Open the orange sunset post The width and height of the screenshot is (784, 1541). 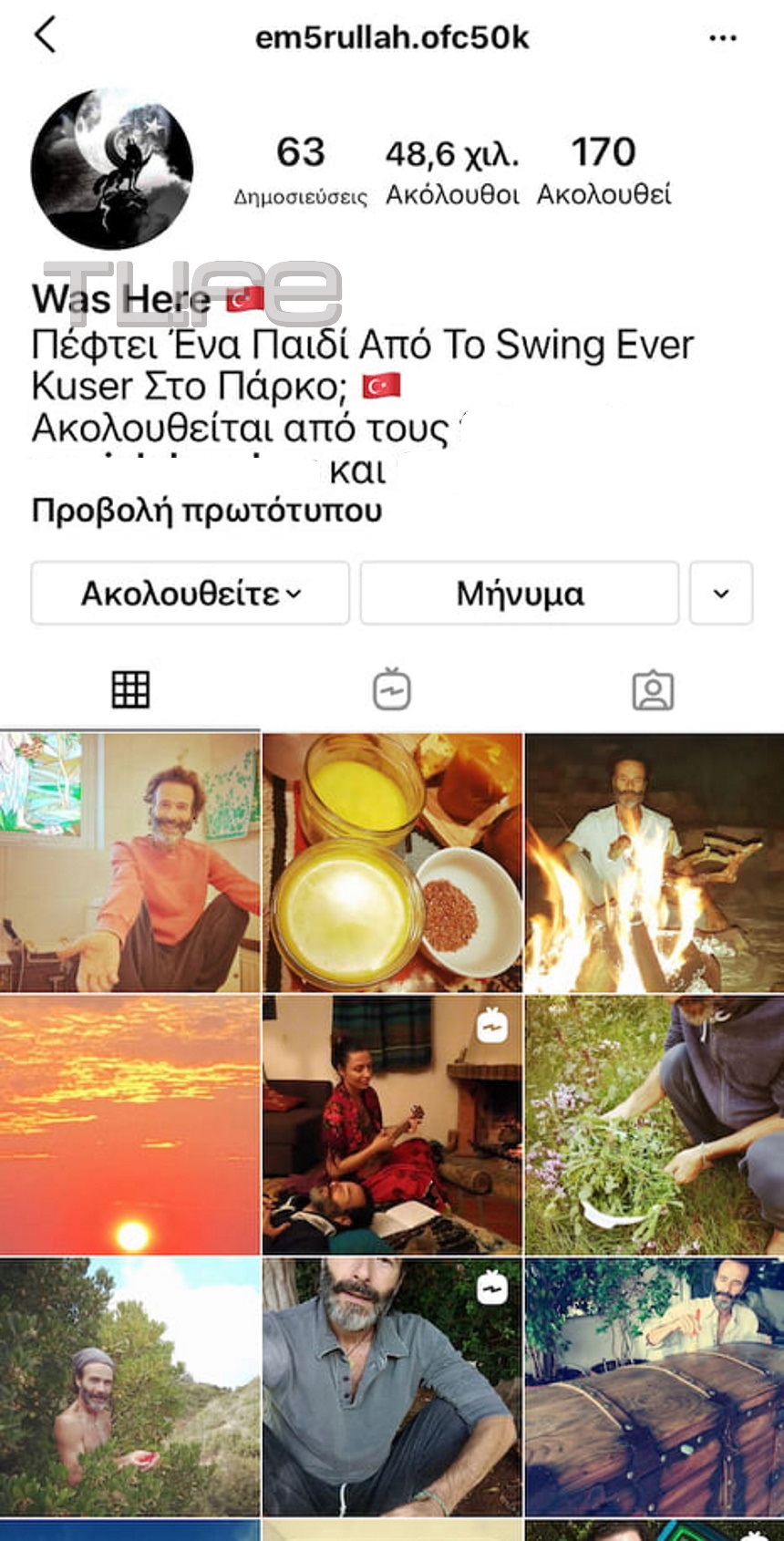click(130, 1124)
